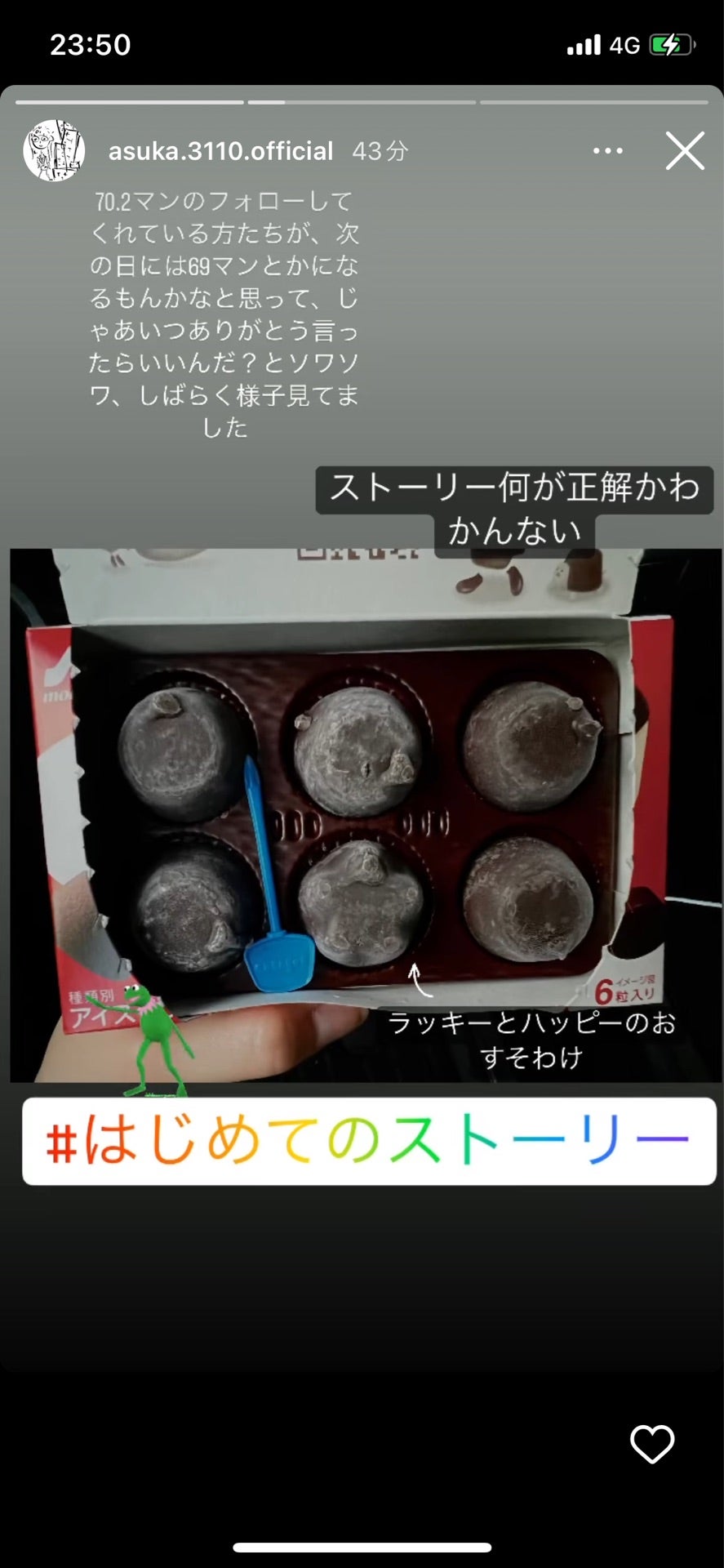Close the story with the X button
Screen dimensions: 724x1568
[686, 151]
